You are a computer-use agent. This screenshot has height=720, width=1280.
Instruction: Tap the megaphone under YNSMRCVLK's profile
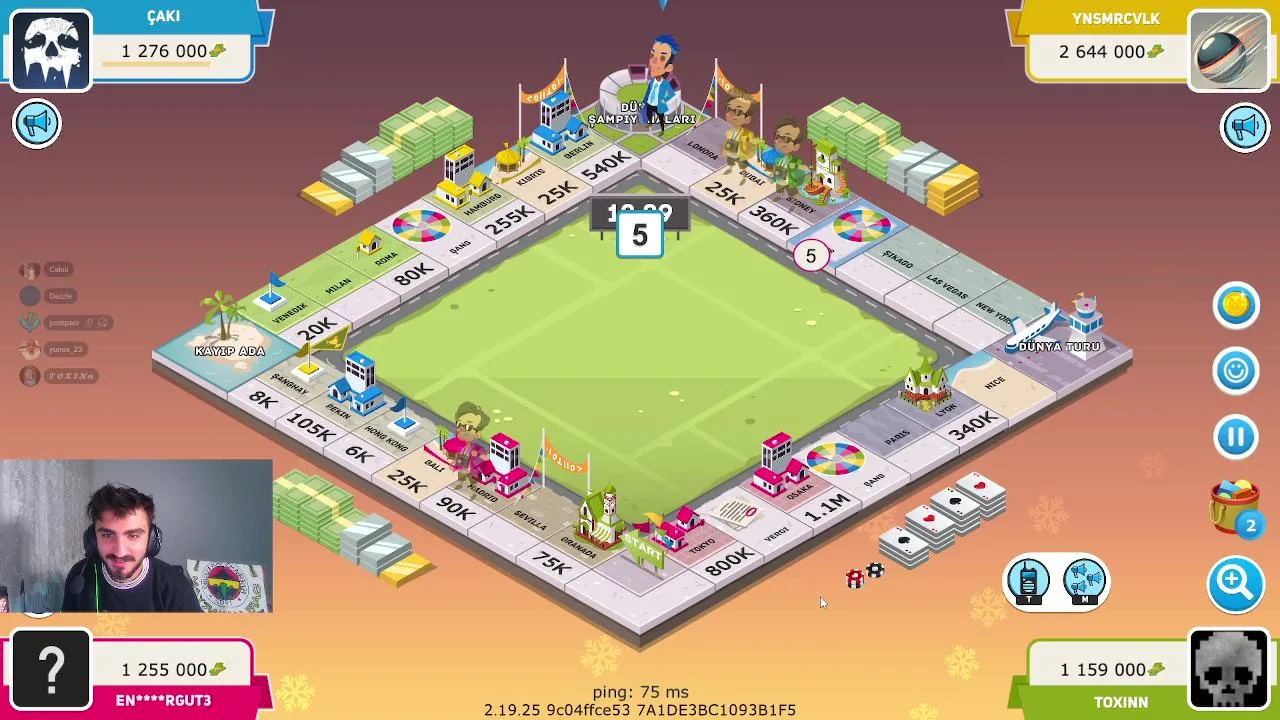tap(1244, 127)
